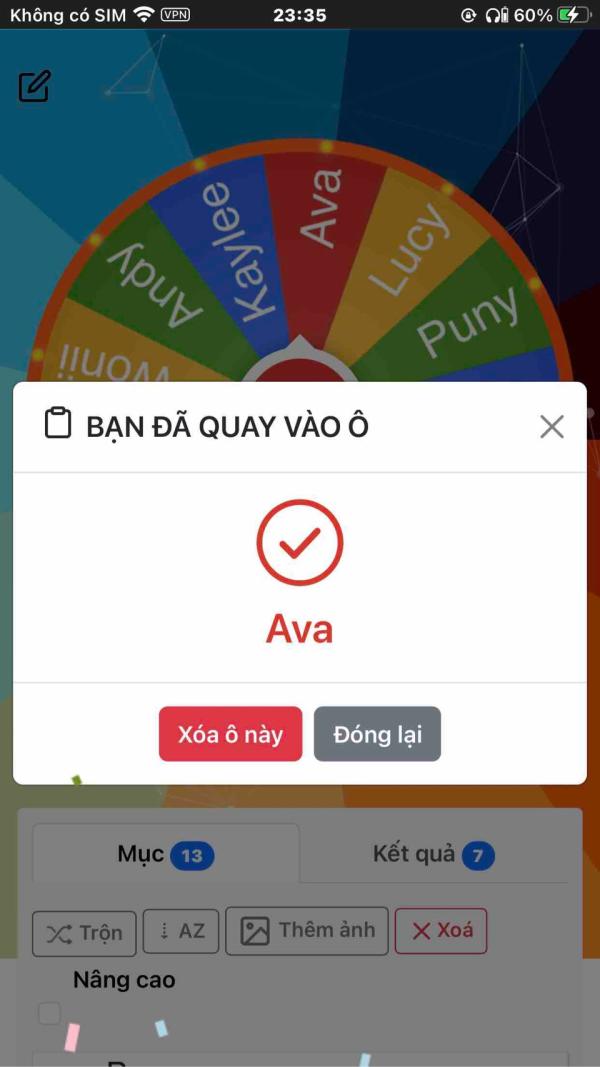The width and height of the screenshot is (600, 1067).
Task: Tap 'Xóa ô này' to remove Ava
Action: (231, 734)
